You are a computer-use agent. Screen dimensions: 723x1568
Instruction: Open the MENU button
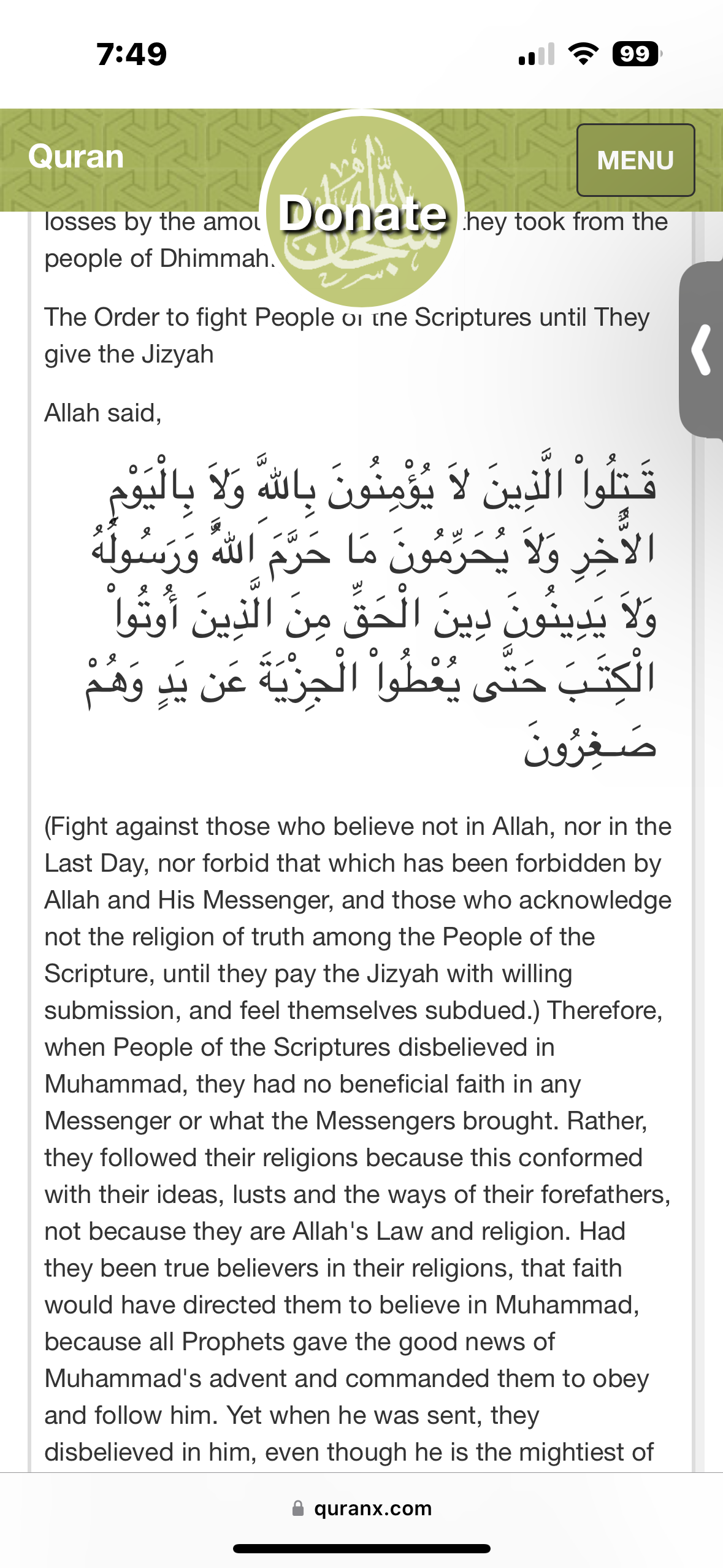tap(635, 160)
